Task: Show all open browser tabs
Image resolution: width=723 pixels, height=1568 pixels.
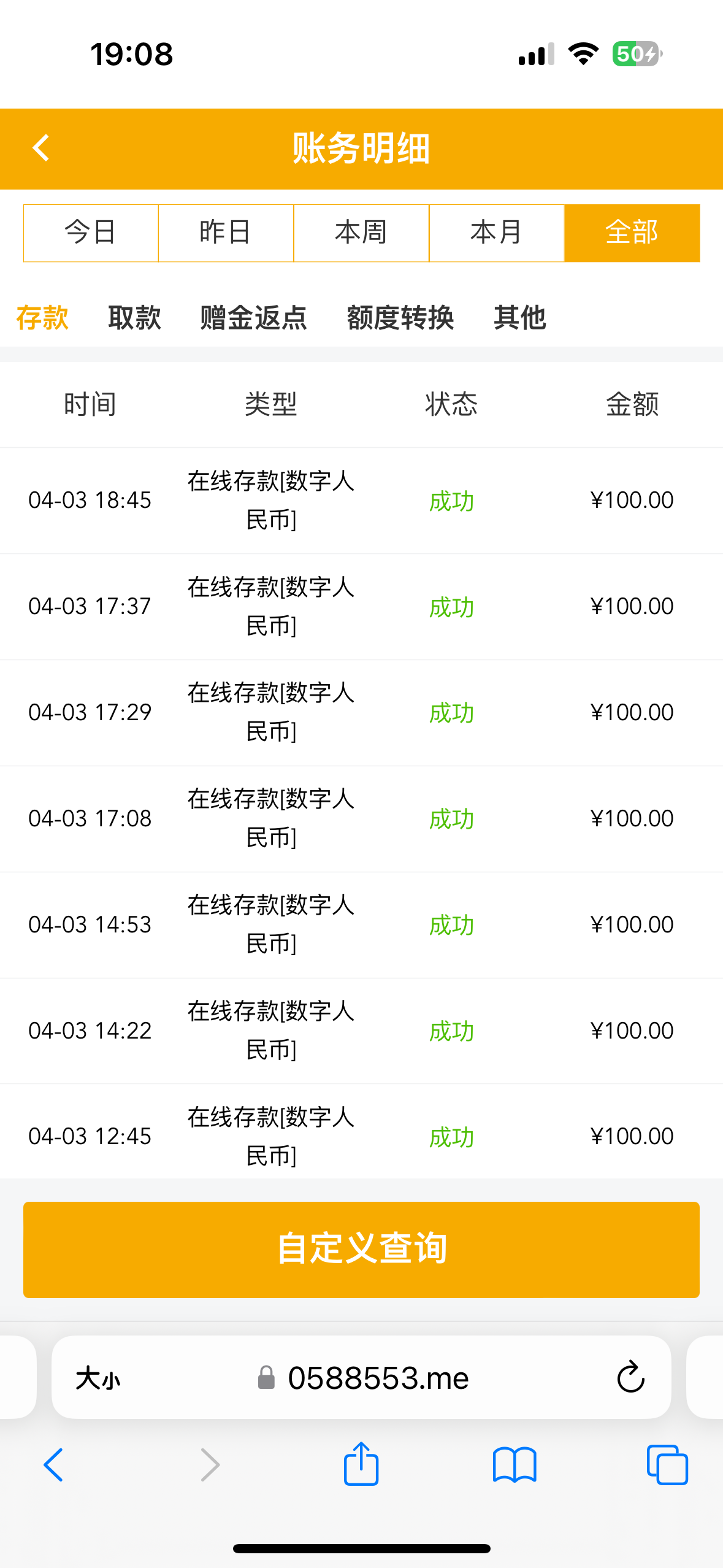Action: [667, 1464]
